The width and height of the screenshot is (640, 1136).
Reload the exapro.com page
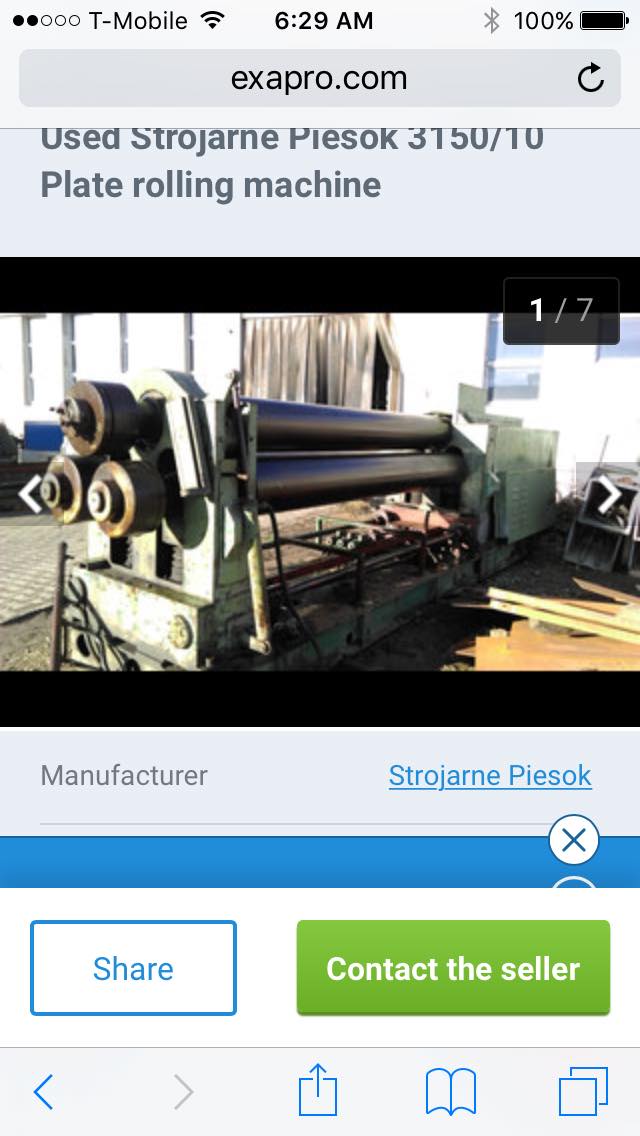click(x=591, y=78)
